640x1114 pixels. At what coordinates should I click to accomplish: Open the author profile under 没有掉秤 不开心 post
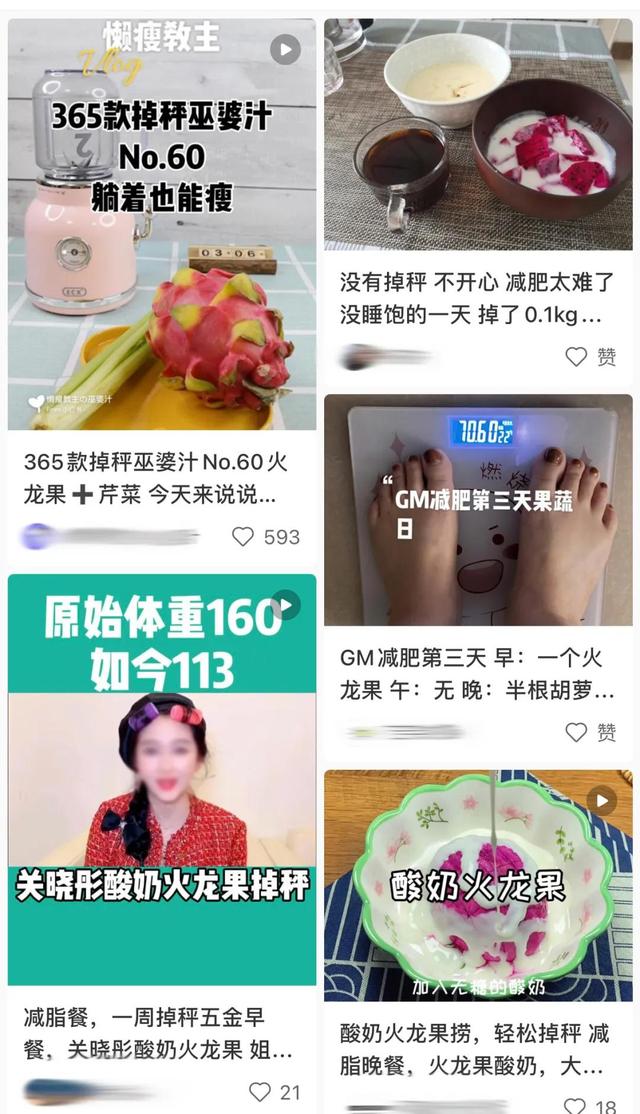click(x=387, y=357)
